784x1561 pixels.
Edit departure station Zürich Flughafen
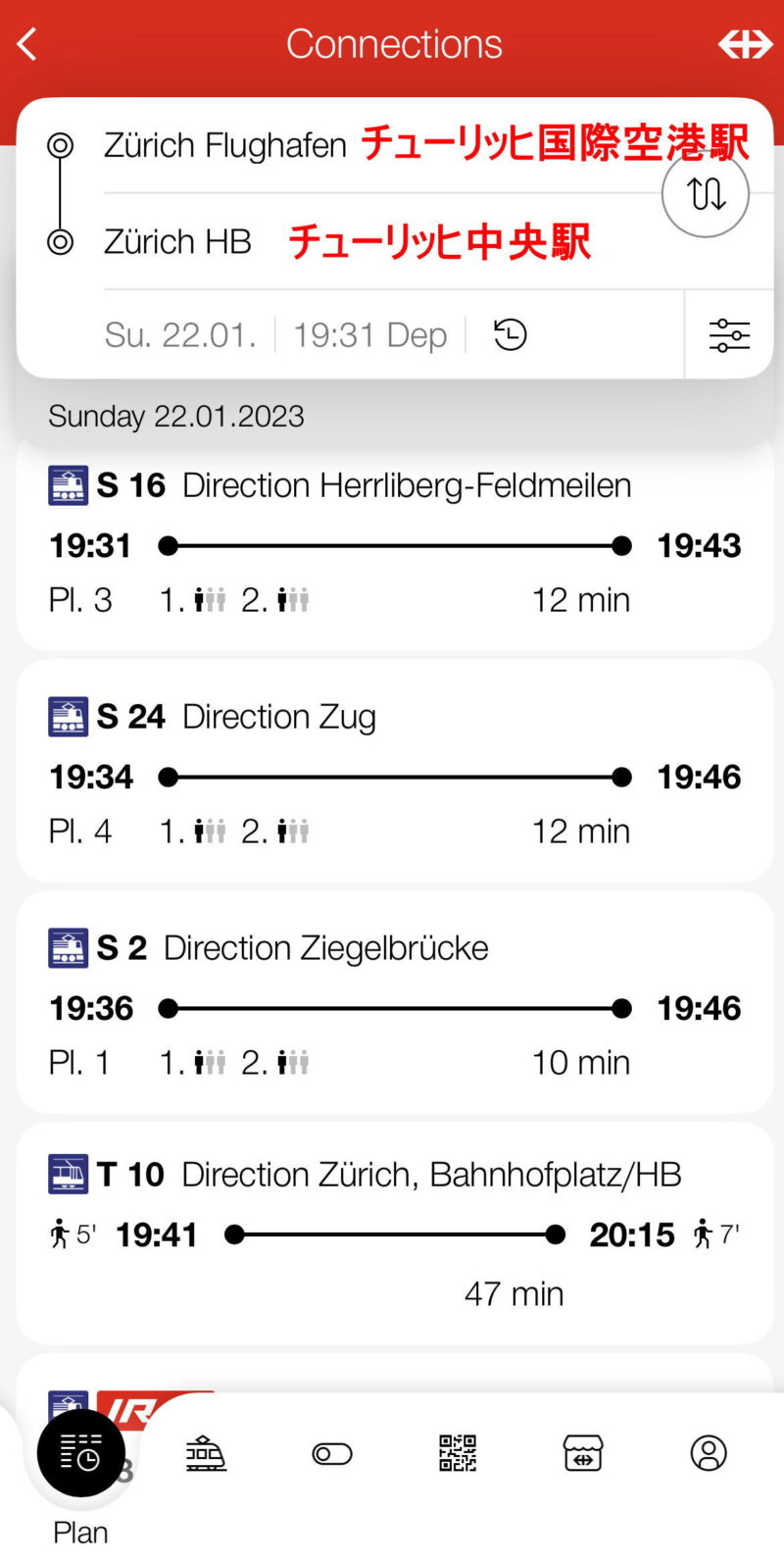click(x=225, y=145)
